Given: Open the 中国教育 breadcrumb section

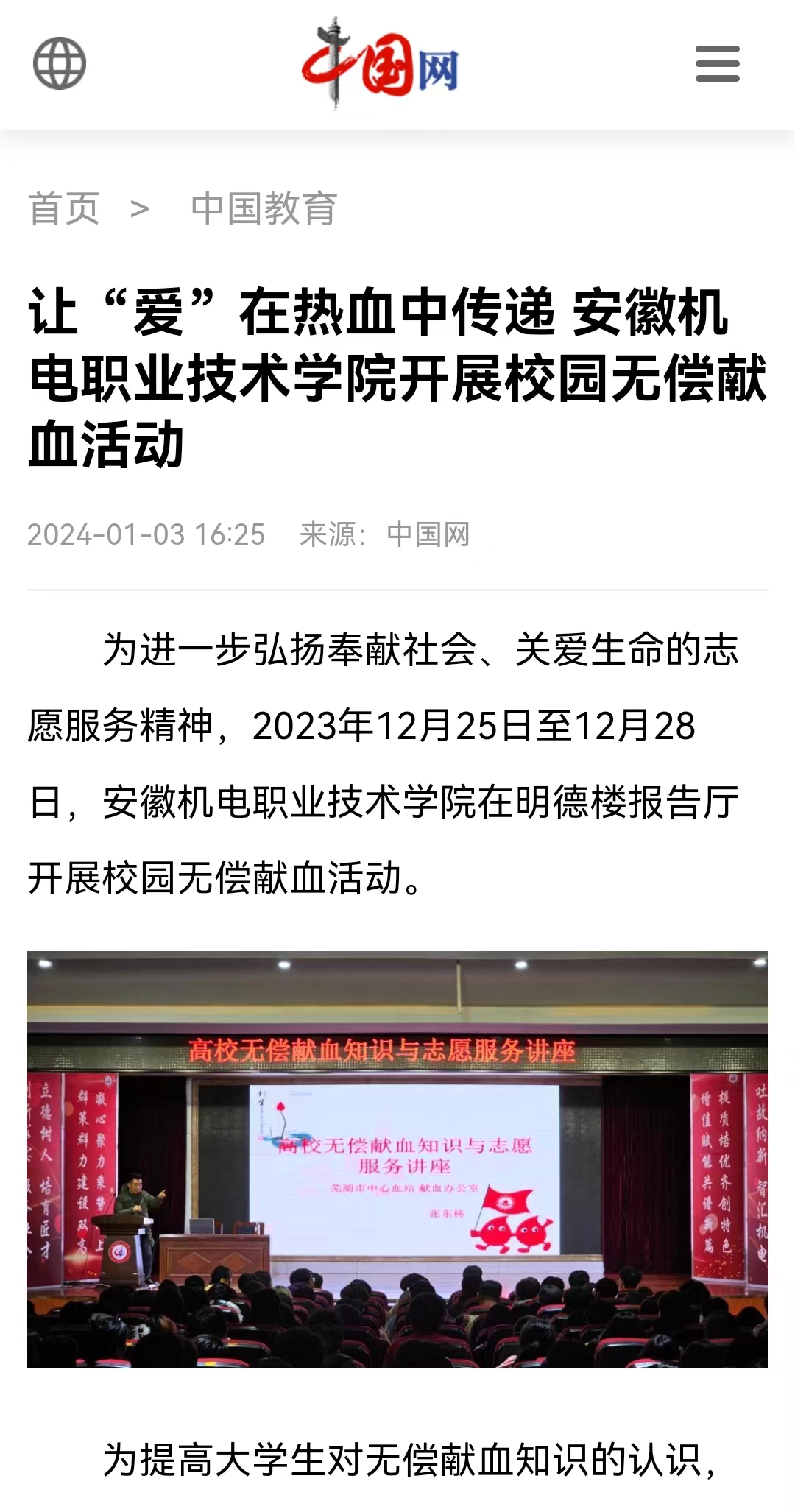Looking at the screenshot, I should click(264, 208).
